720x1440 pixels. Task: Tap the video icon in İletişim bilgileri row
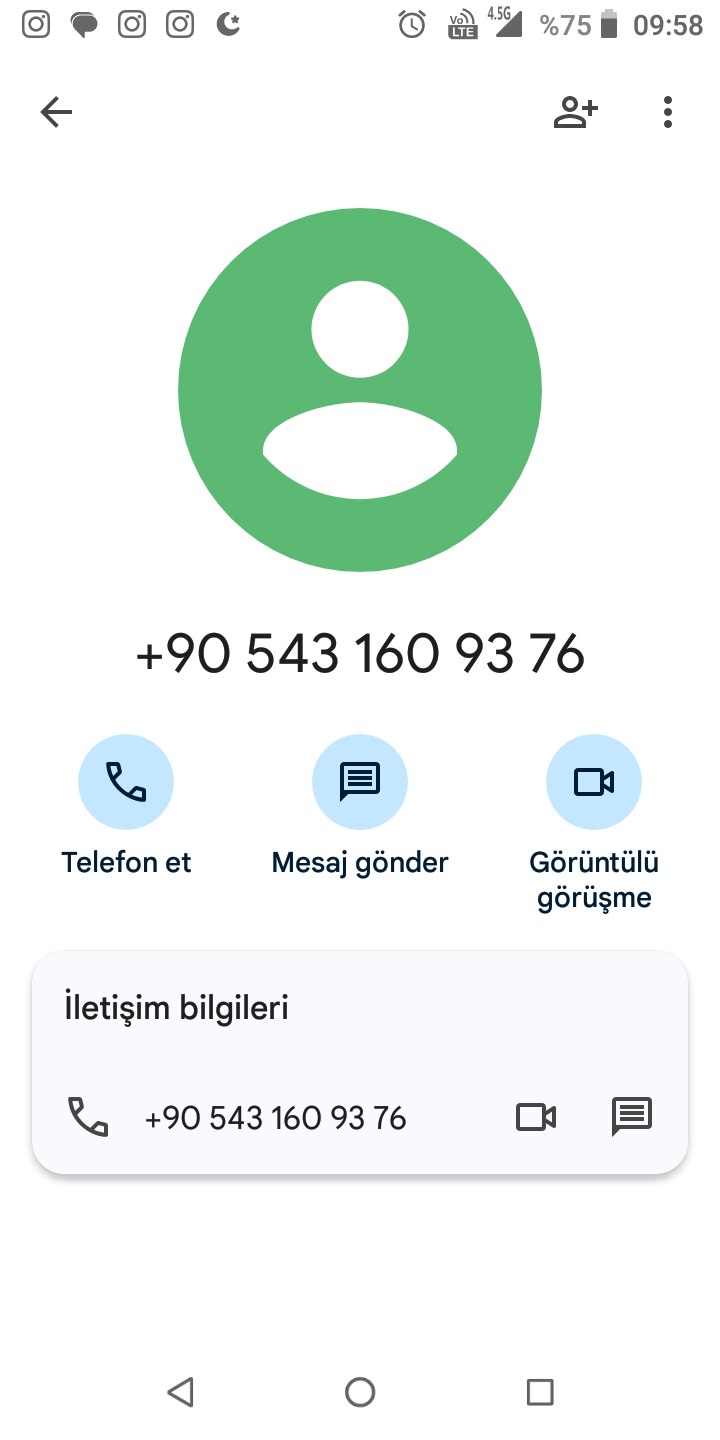[x=536, y=1117]
